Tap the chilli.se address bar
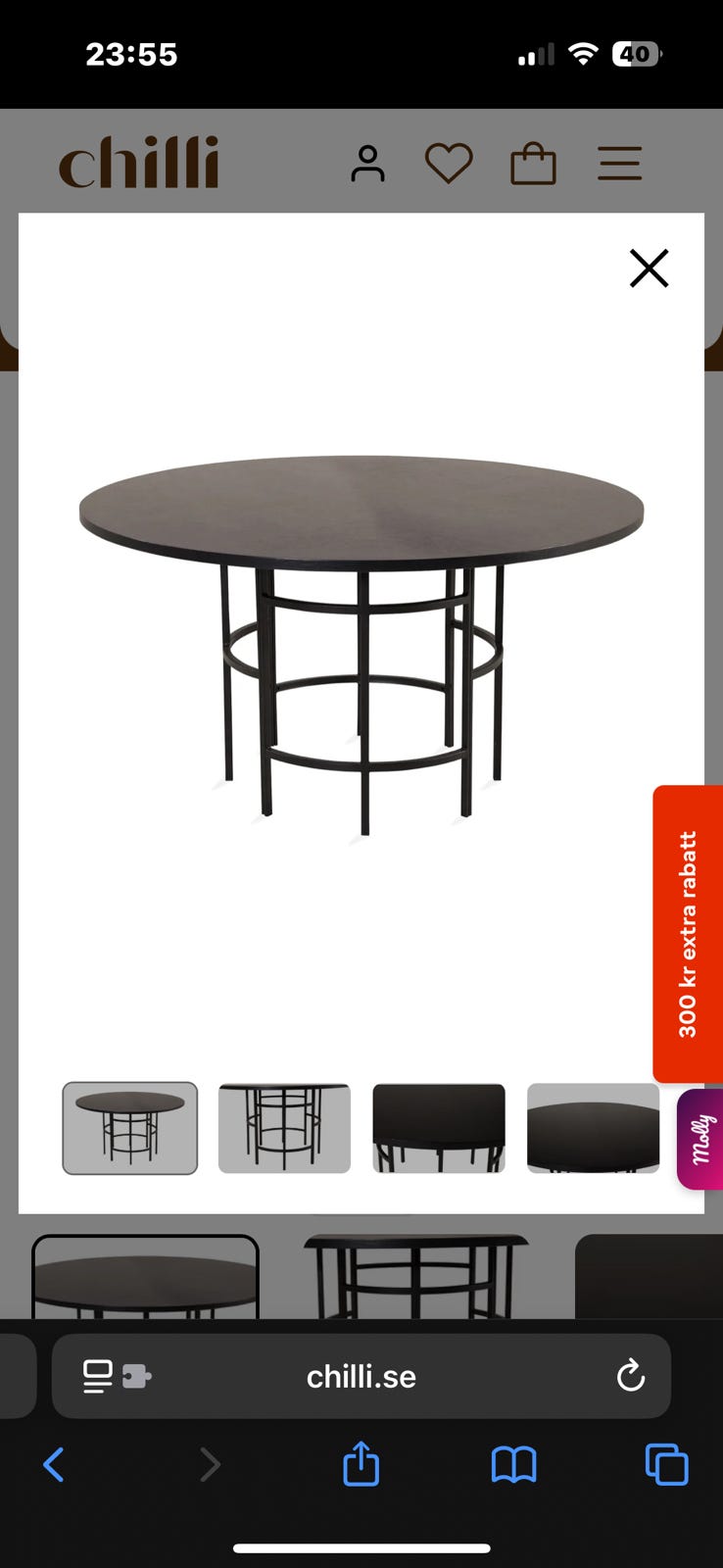This screenshot has height=1568, width=723. tap(361, 1376)
